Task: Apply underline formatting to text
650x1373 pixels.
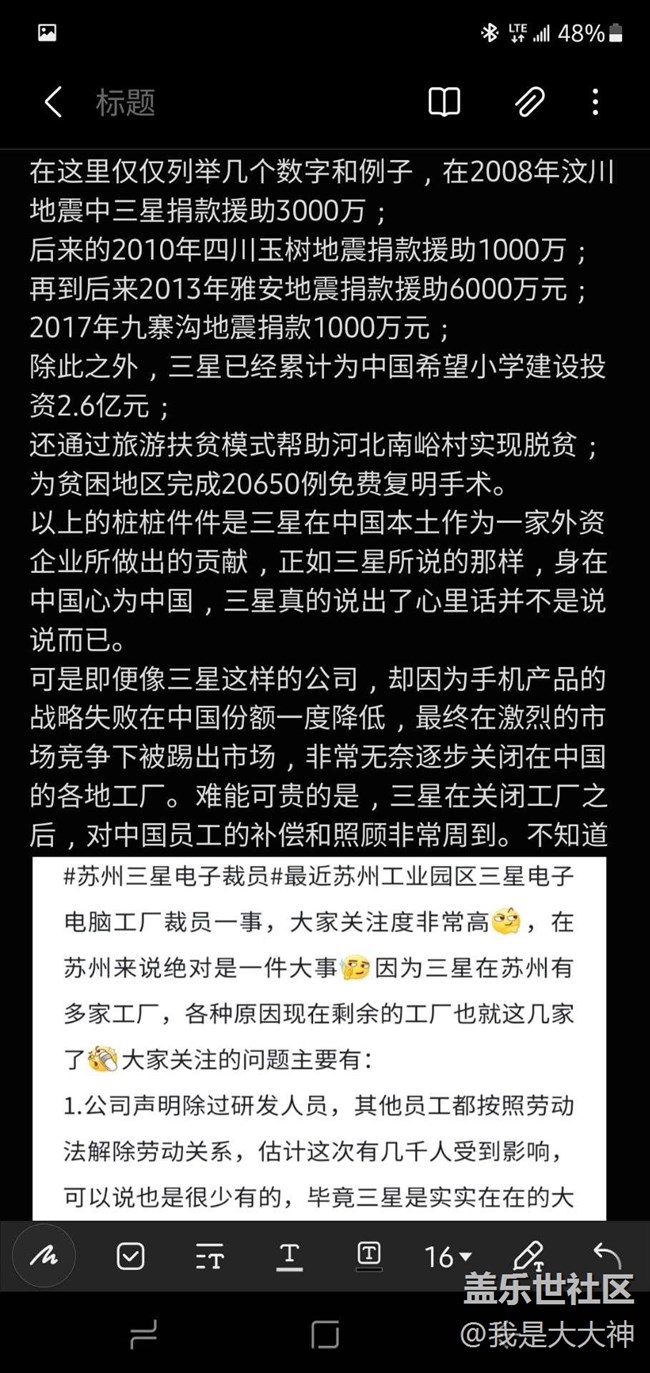Action: (x=289, y=1255)
